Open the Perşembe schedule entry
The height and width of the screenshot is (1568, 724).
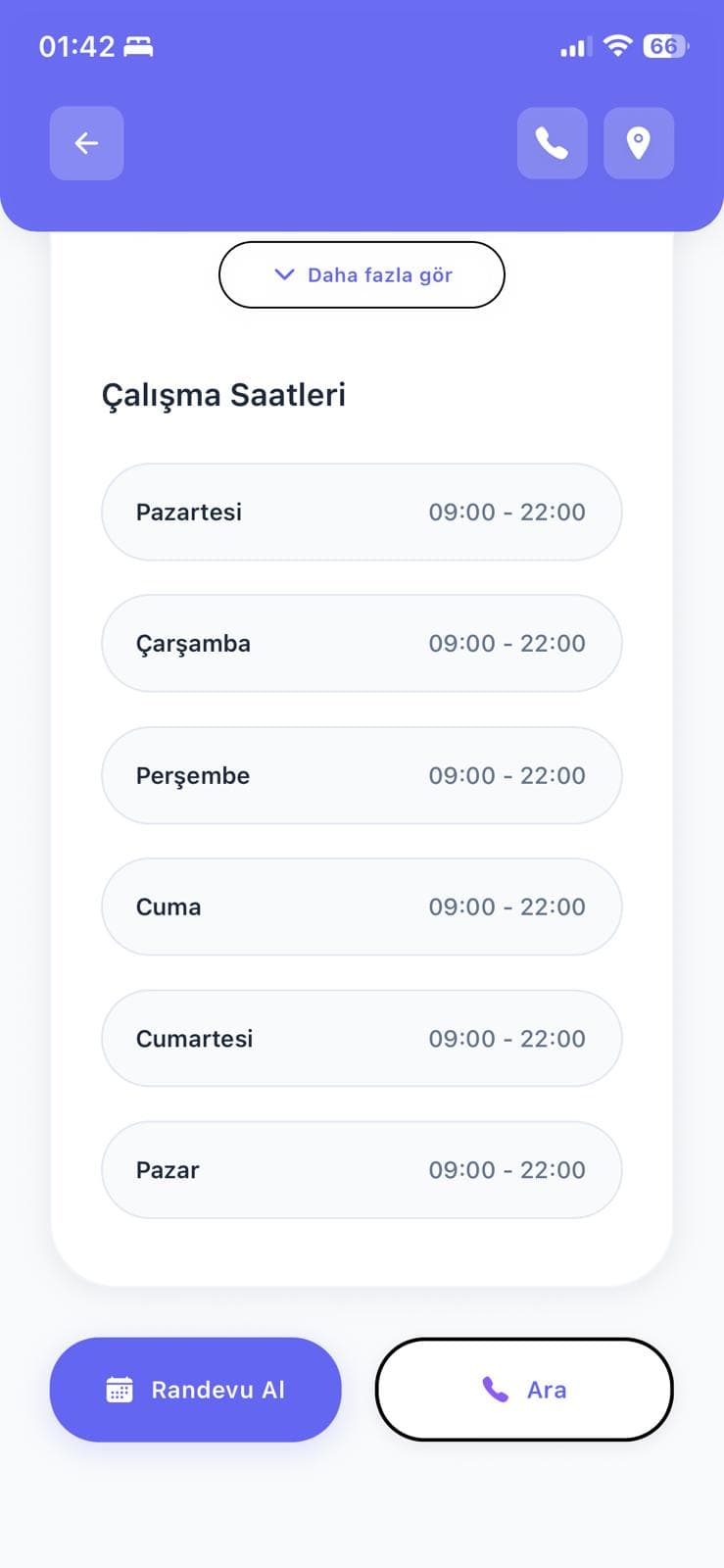click(362, 775)
